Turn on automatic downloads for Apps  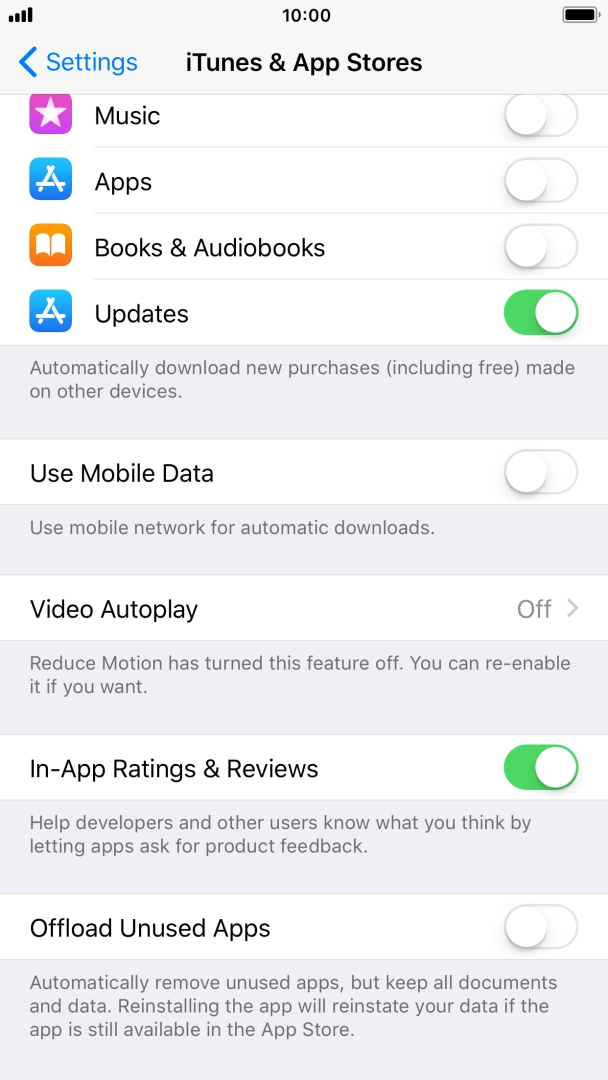point(541,182)
